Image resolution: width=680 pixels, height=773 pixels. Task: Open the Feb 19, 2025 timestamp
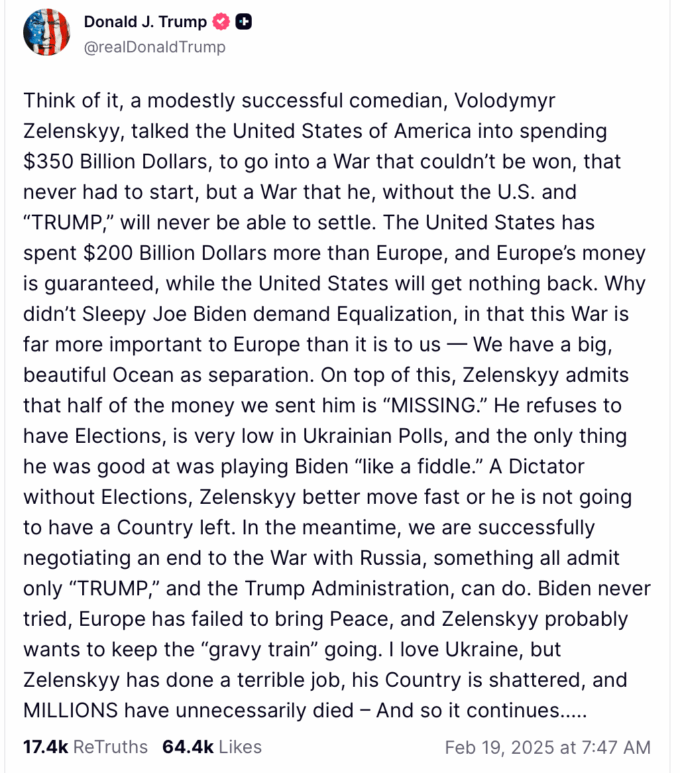pos(547,747)
